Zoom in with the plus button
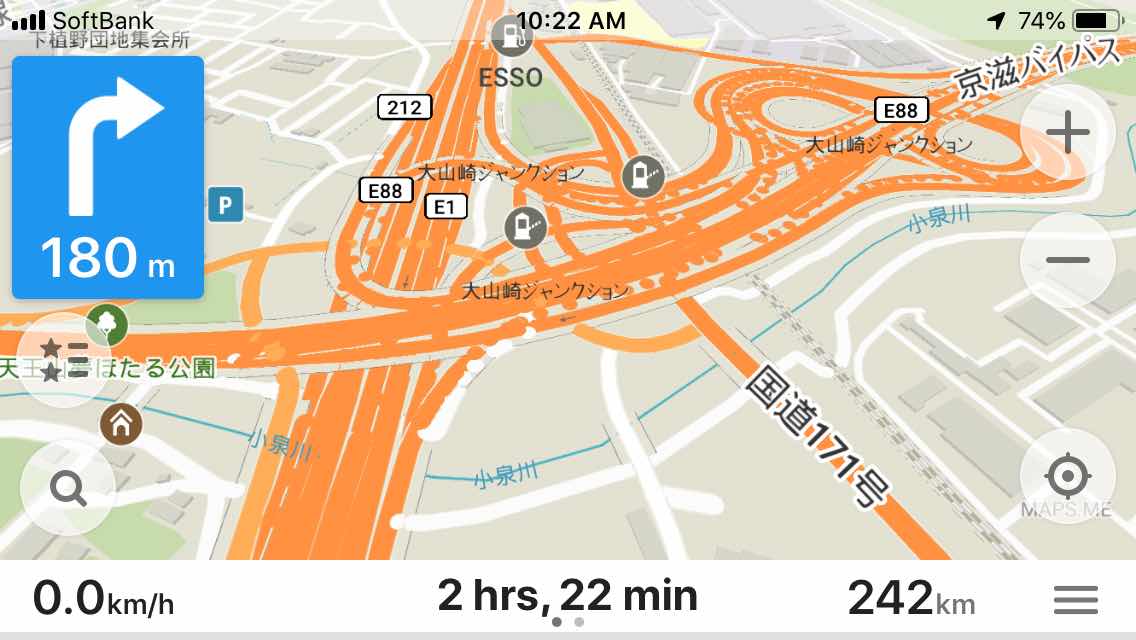The height and width of the screenshot is (640, 1136). pos(1067,133)
